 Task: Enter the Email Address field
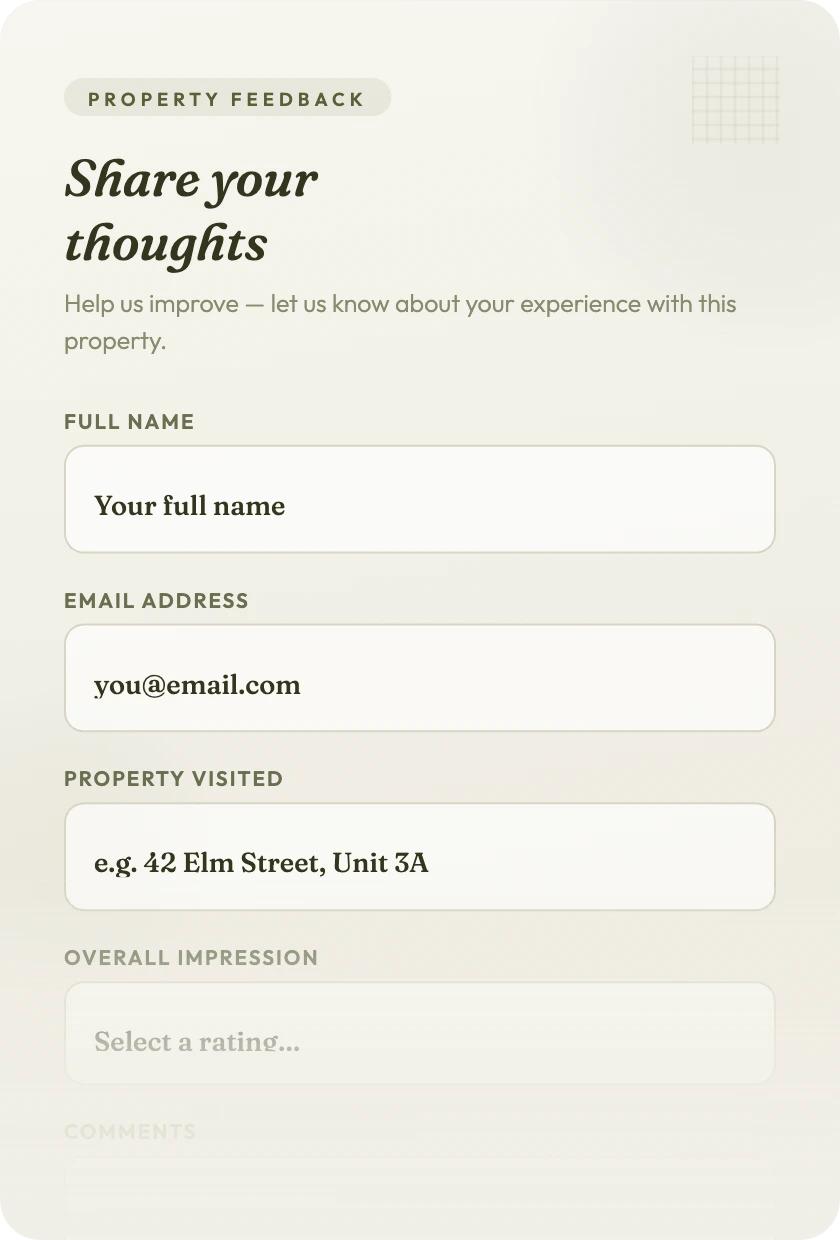[419, 678]
